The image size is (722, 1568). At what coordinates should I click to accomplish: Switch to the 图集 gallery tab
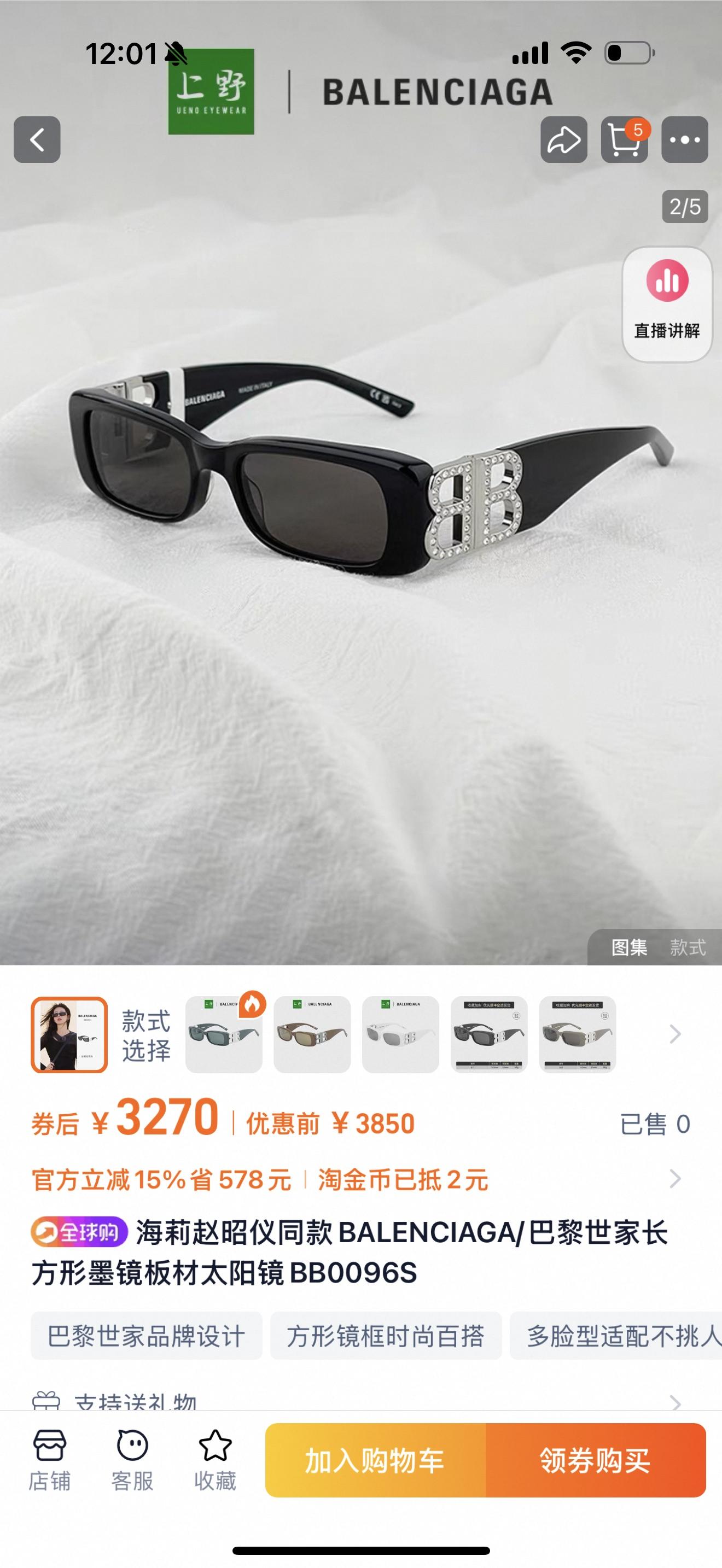[x=629, y=947]
